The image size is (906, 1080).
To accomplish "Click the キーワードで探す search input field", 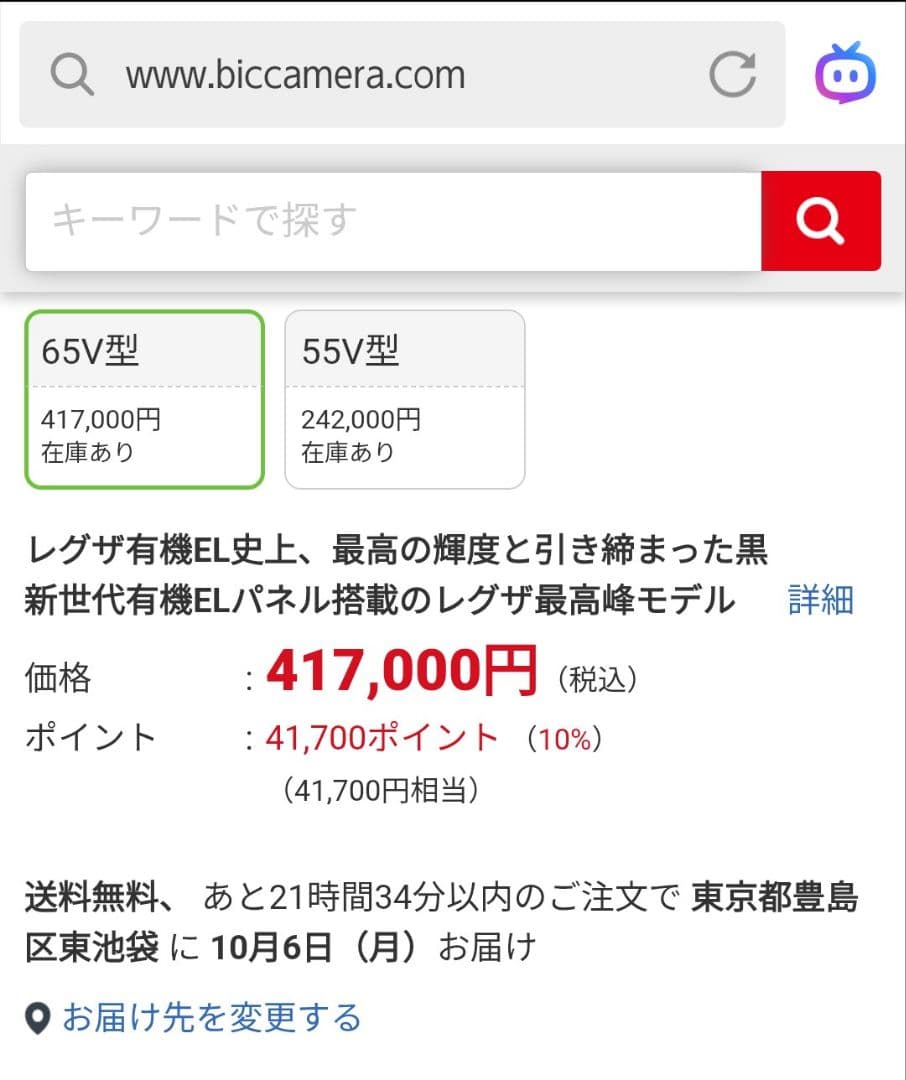I will (x=390, y=220).
